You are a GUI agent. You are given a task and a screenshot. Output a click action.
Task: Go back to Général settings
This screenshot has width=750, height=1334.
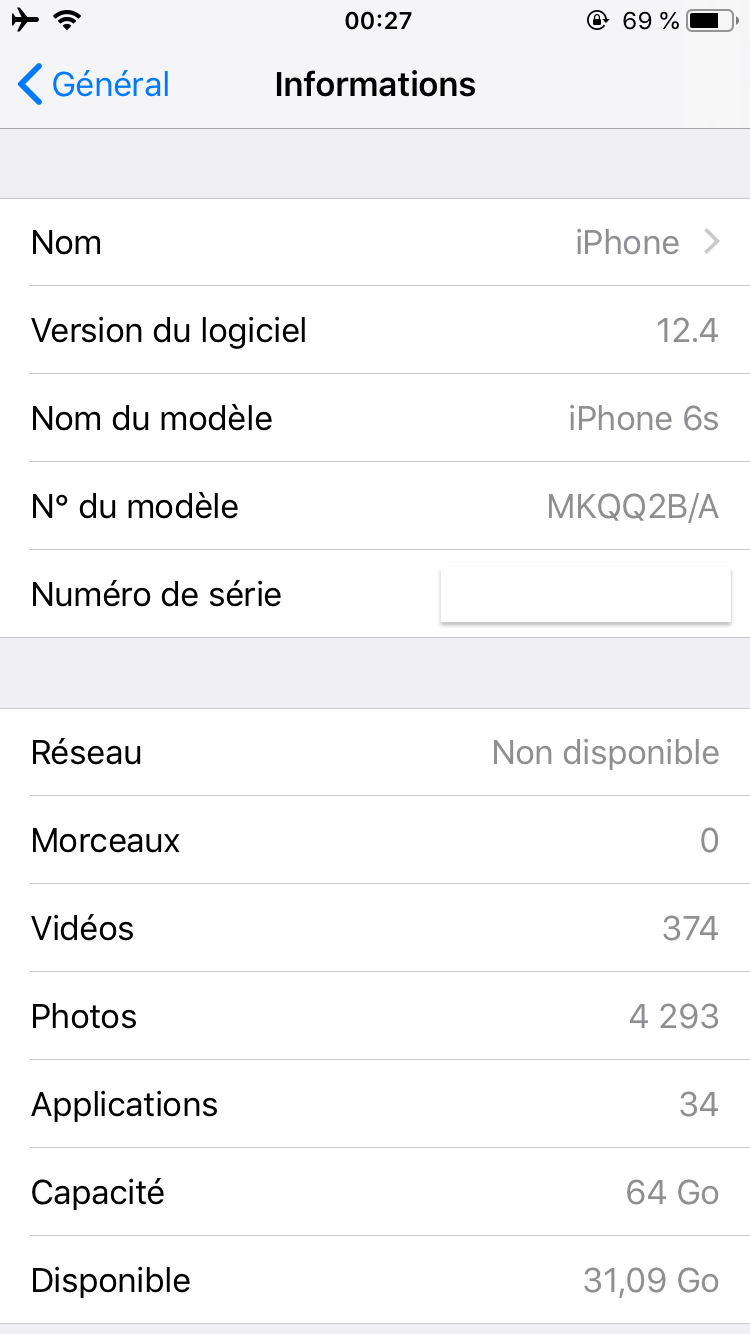(94, 85)
